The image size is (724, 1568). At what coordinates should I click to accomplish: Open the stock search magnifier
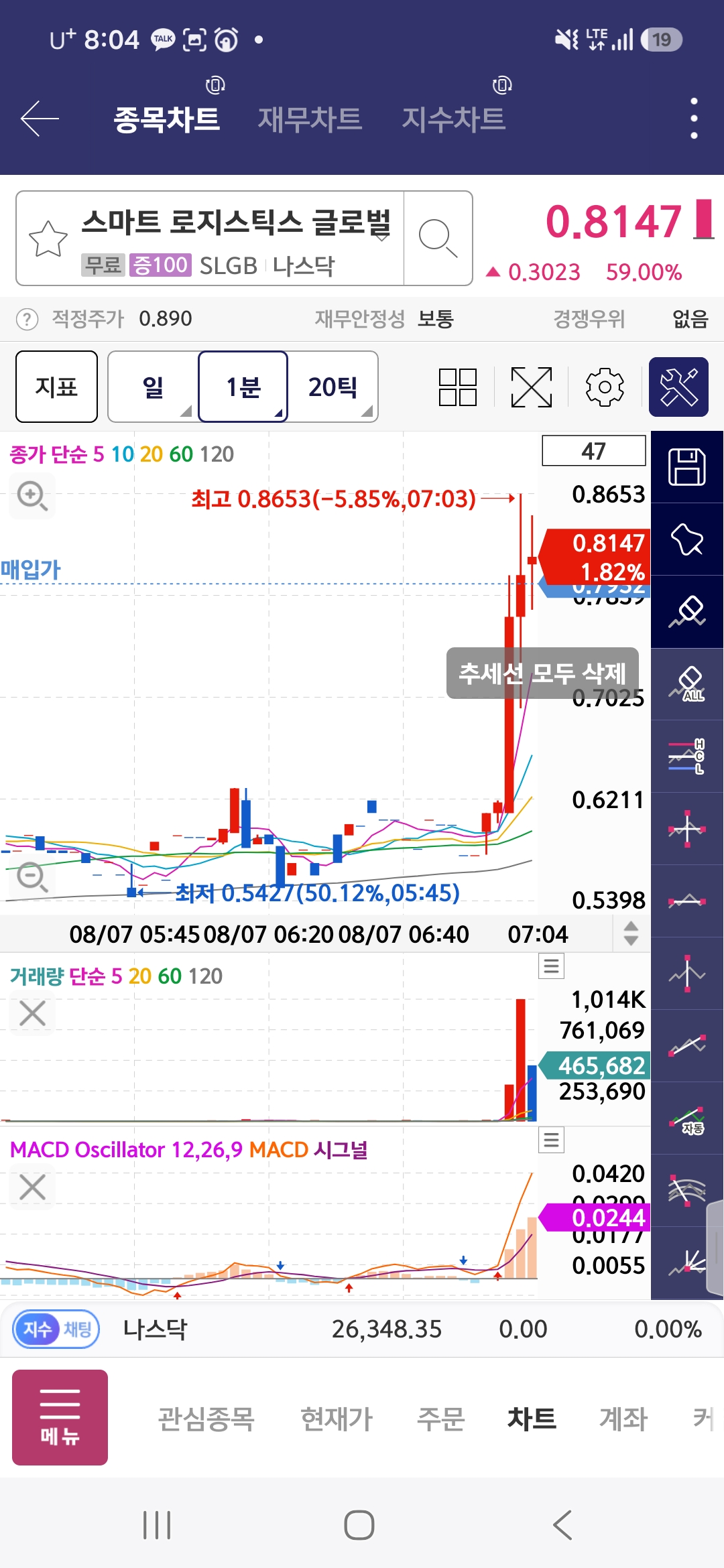tap(438, 239)
